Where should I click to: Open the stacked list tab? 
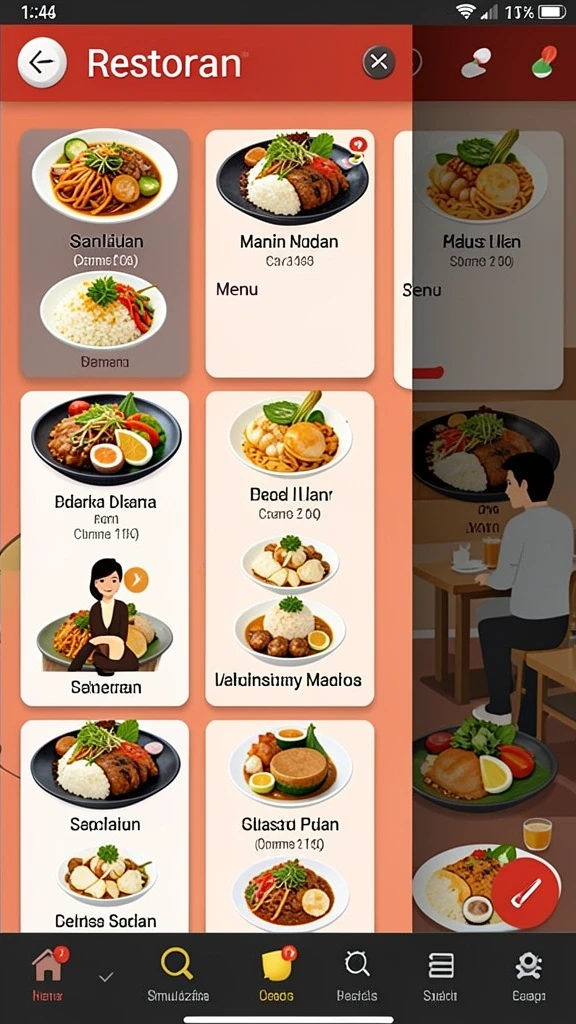(x=440, y=974)
